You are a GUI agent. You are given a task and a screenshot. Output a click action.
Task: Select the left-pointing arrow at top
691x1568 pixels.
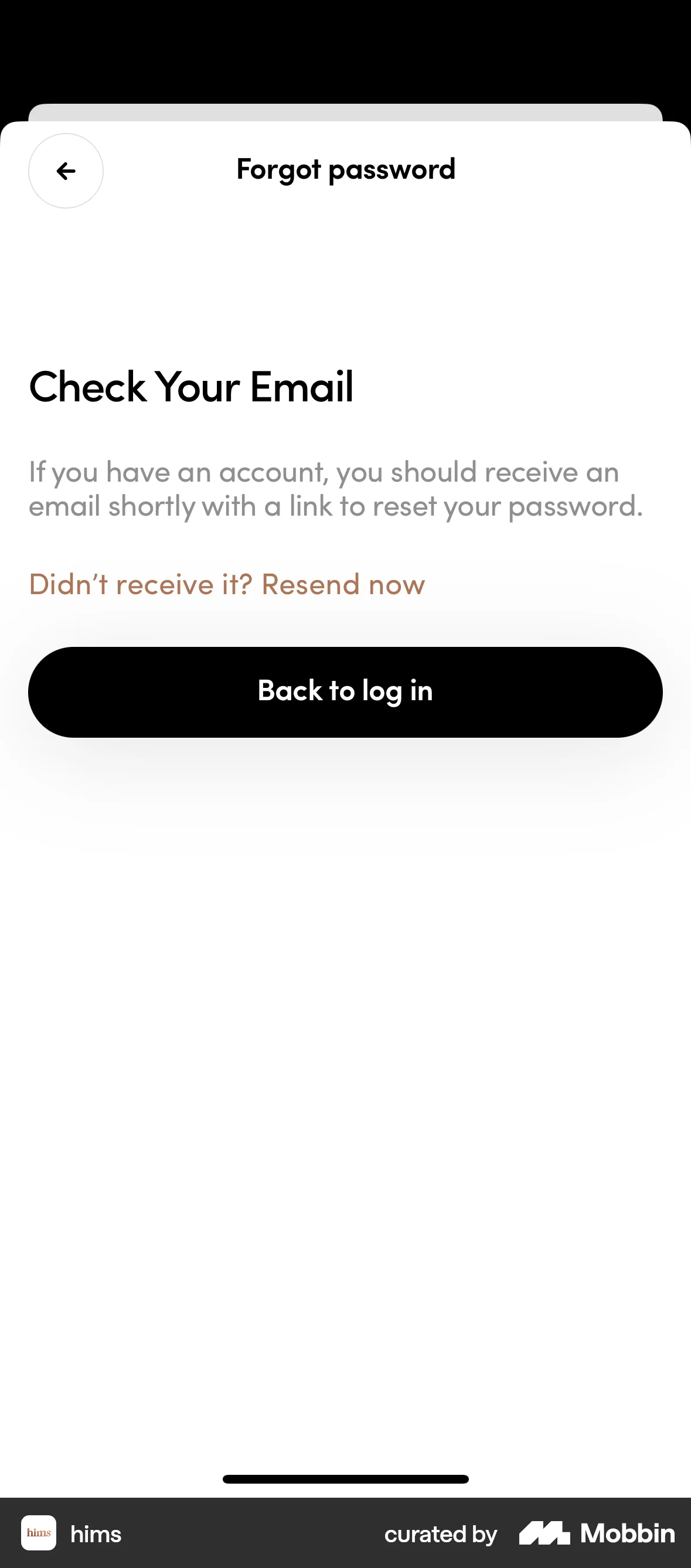click(x=66, y=171)
